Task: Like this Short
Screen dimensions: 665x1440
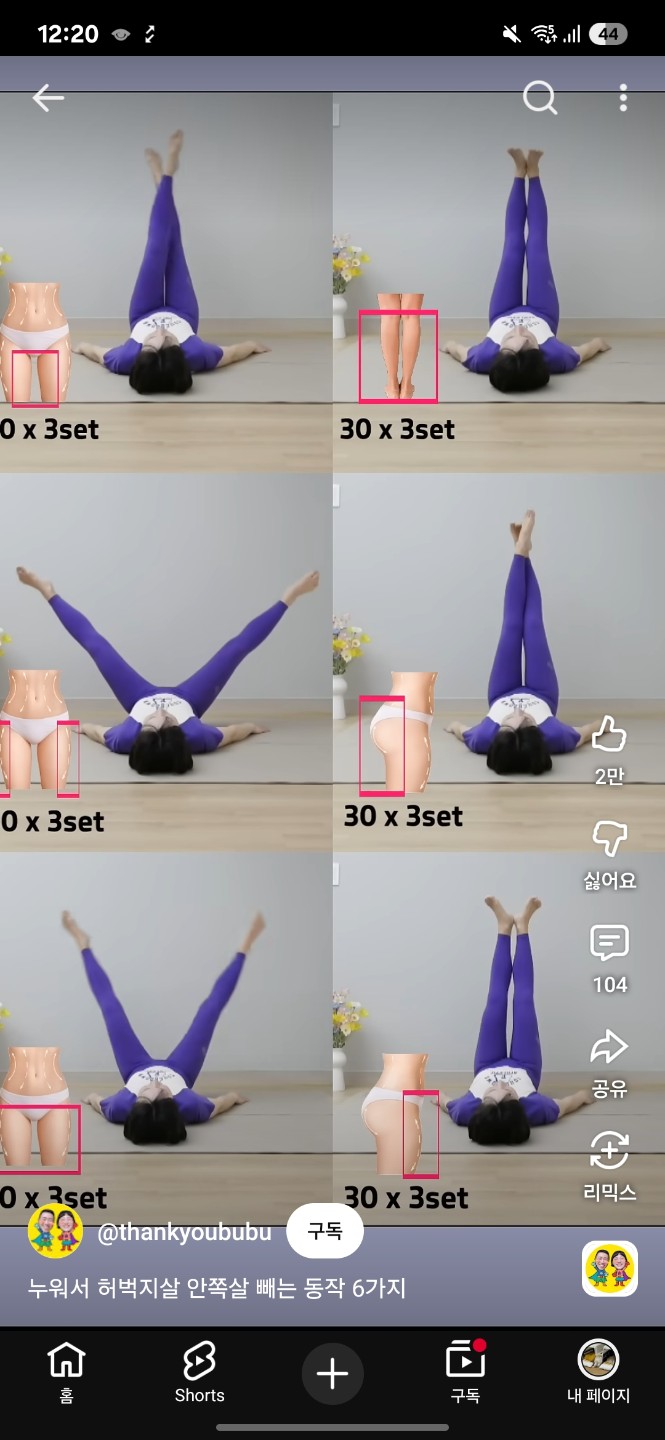Action: pyautogui.click(x=609, y=736)
